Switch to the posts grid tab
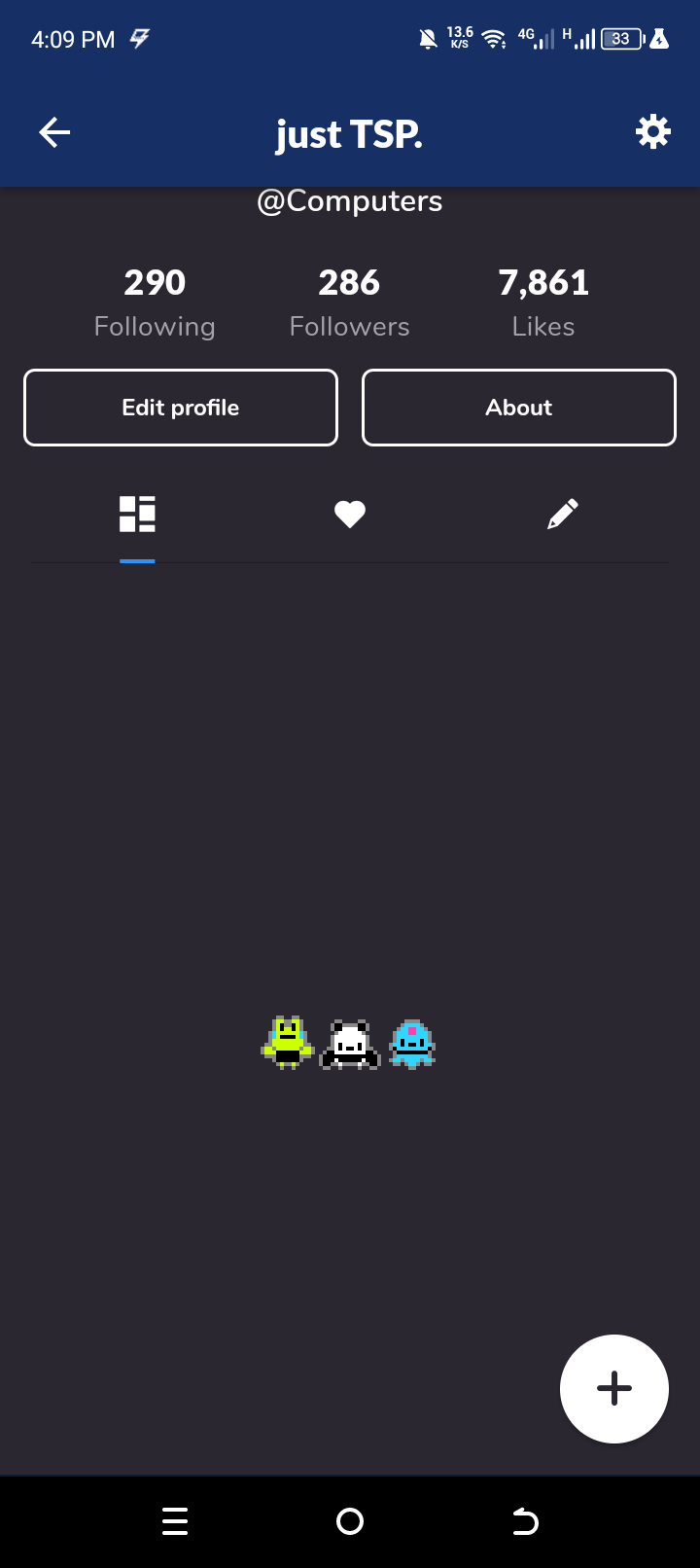Image resolution: width=700 pixels, height=1568 pixels. pyautogui.click(x=137, y=515)
